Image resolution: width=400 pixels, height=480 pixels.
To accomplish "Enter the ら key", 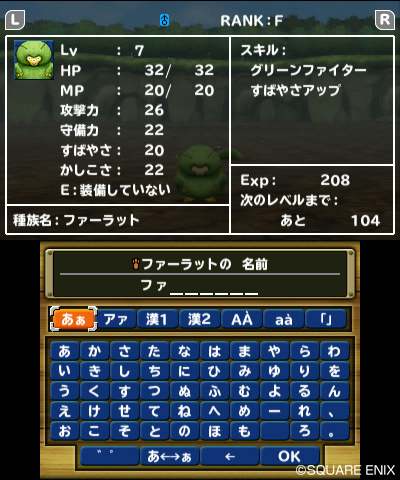I will [304, 351].
